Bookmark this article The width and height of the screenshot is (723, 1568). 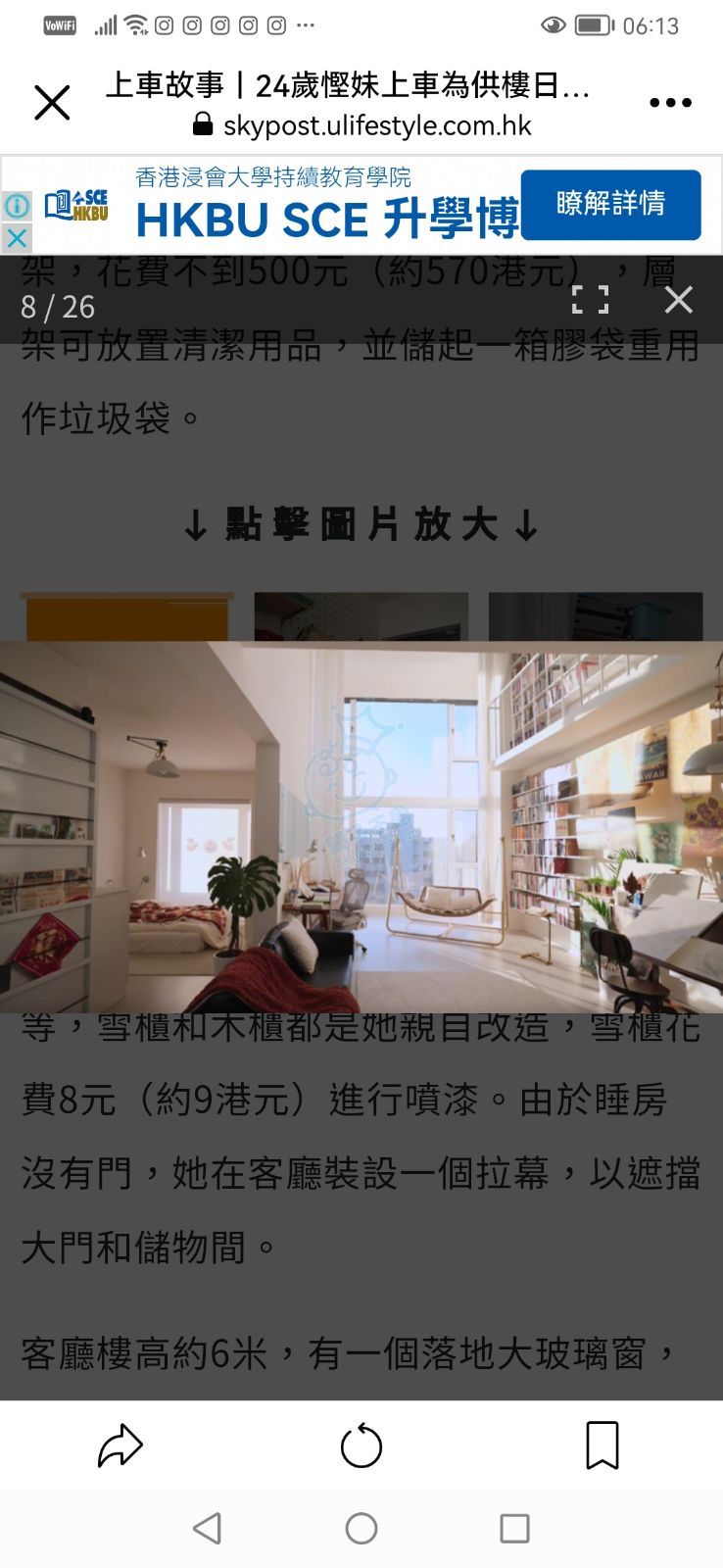602,1445
